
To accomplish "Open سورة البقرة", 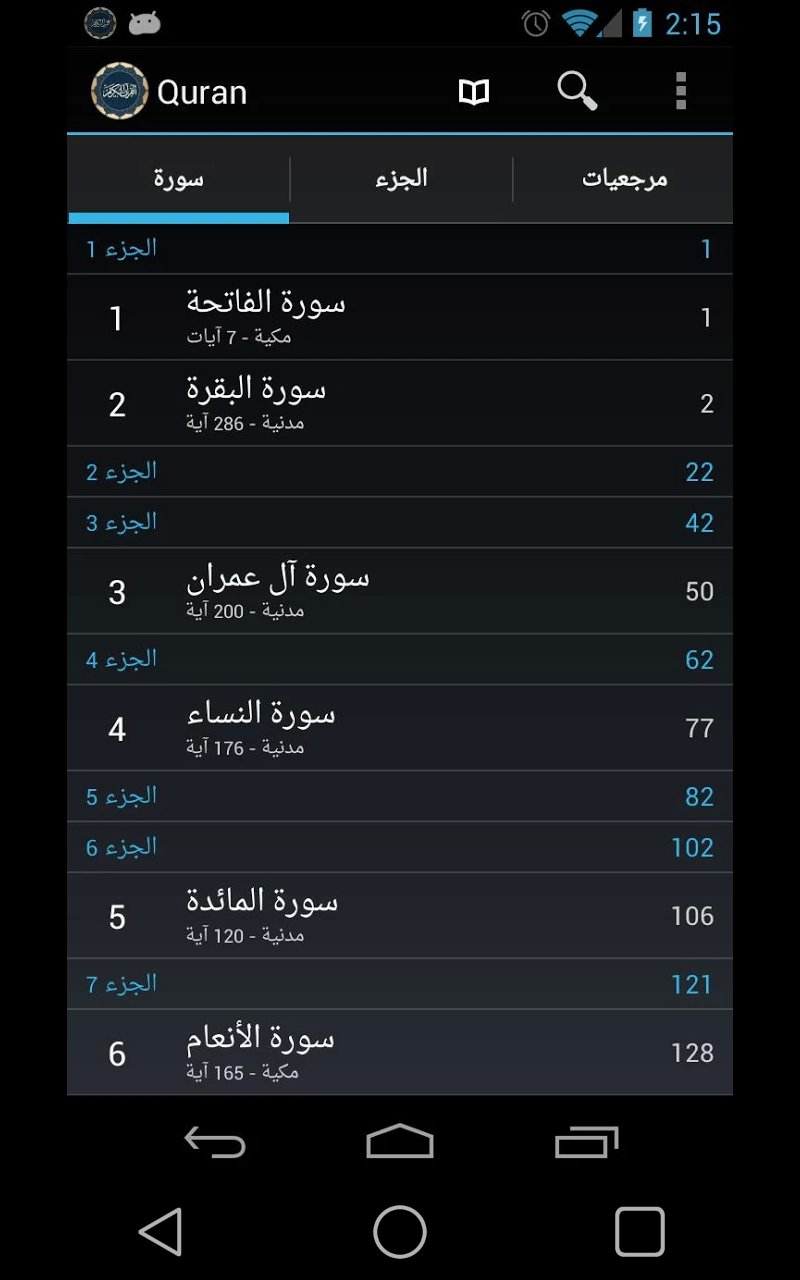I will point(400,404).
